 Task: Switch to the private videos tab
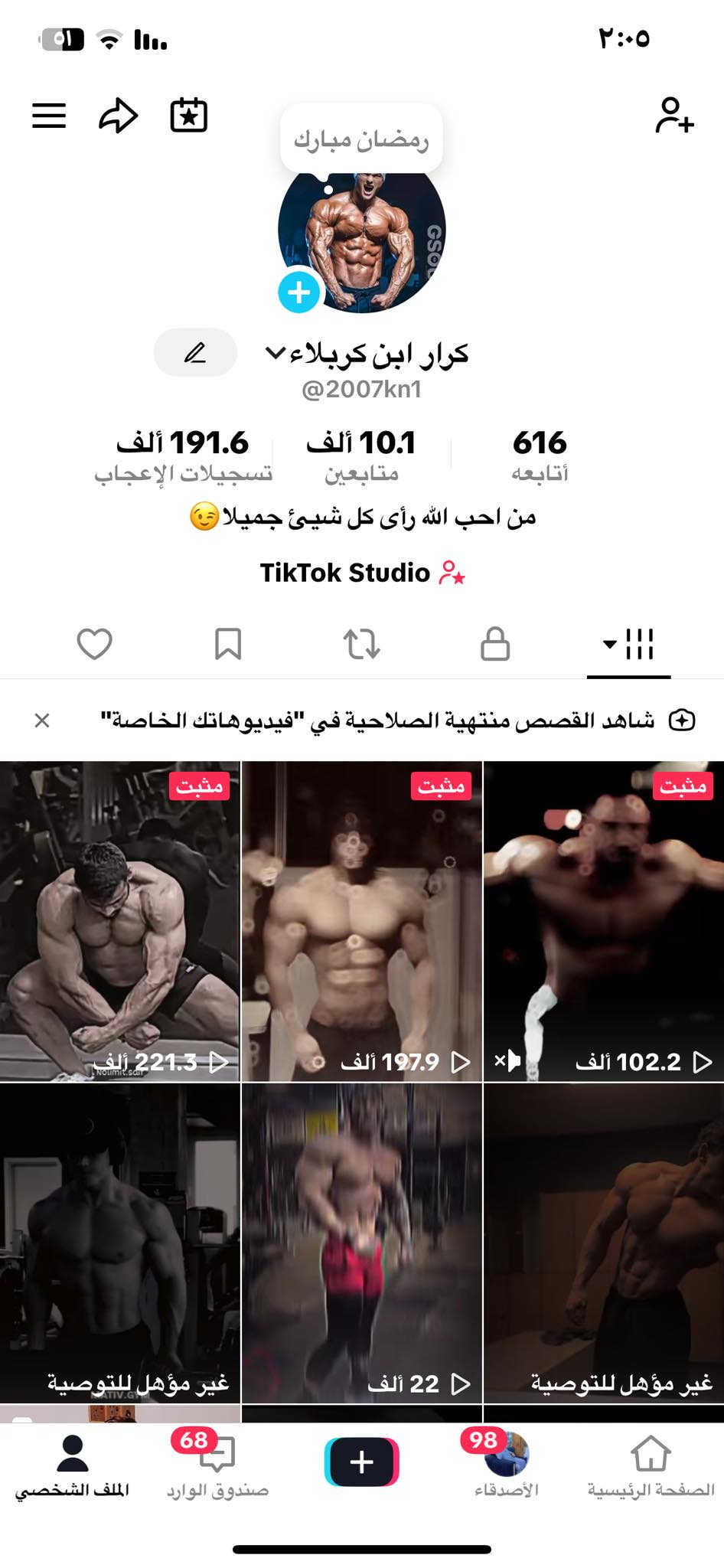tap(495, 644)
